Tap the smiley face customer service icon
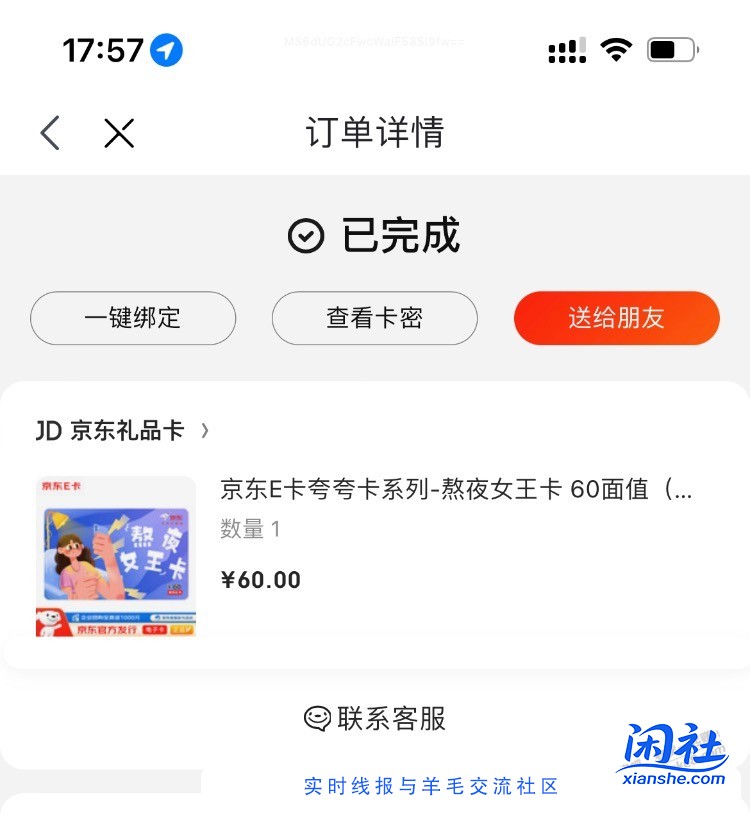The width and height of the screenshot is (750, 815). pos(318,718)
